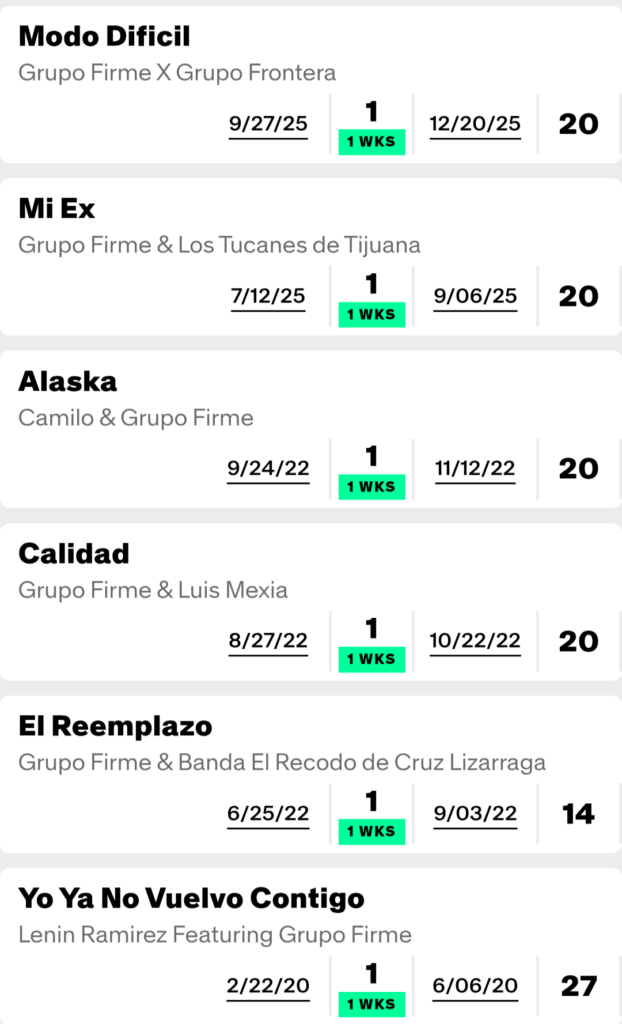View the 11/12/22 chart for Alaska
Screen dimensions: 622x1024
(x=475, y=468)
